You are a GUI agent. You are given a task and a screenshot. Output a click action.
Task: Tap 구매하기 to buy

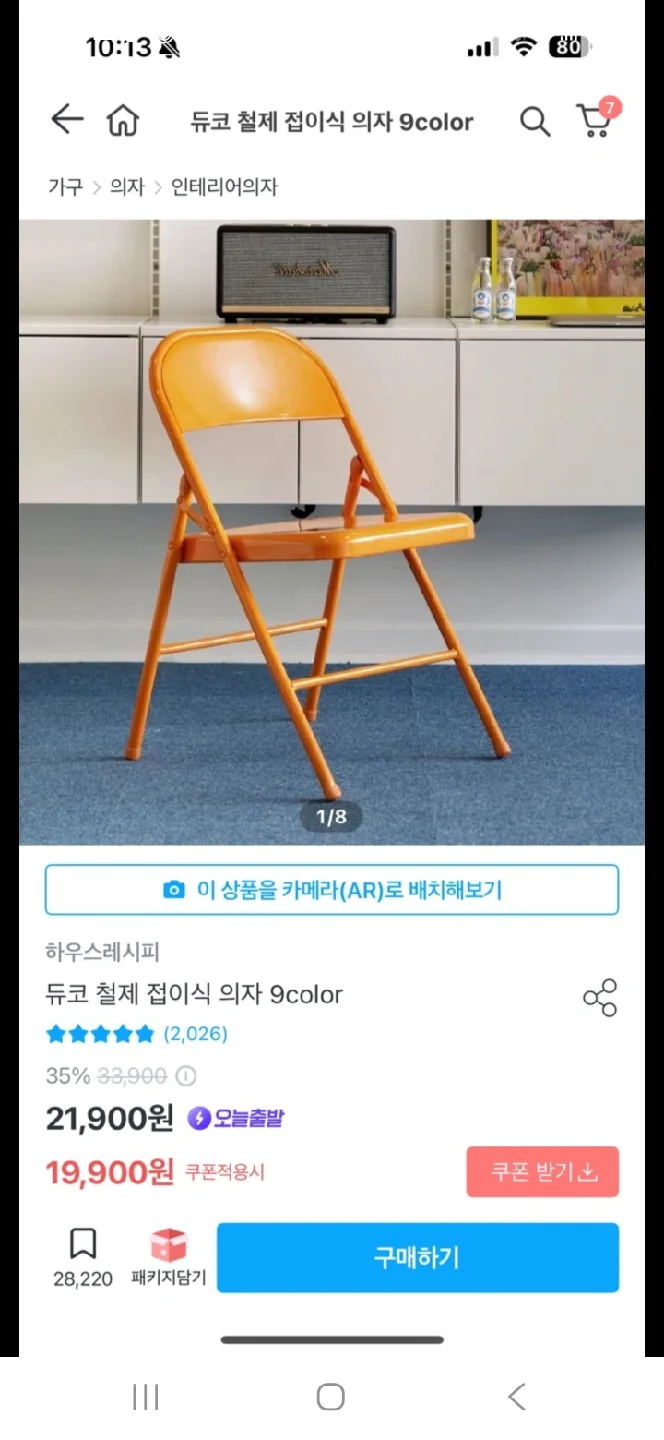point(417,1257)
